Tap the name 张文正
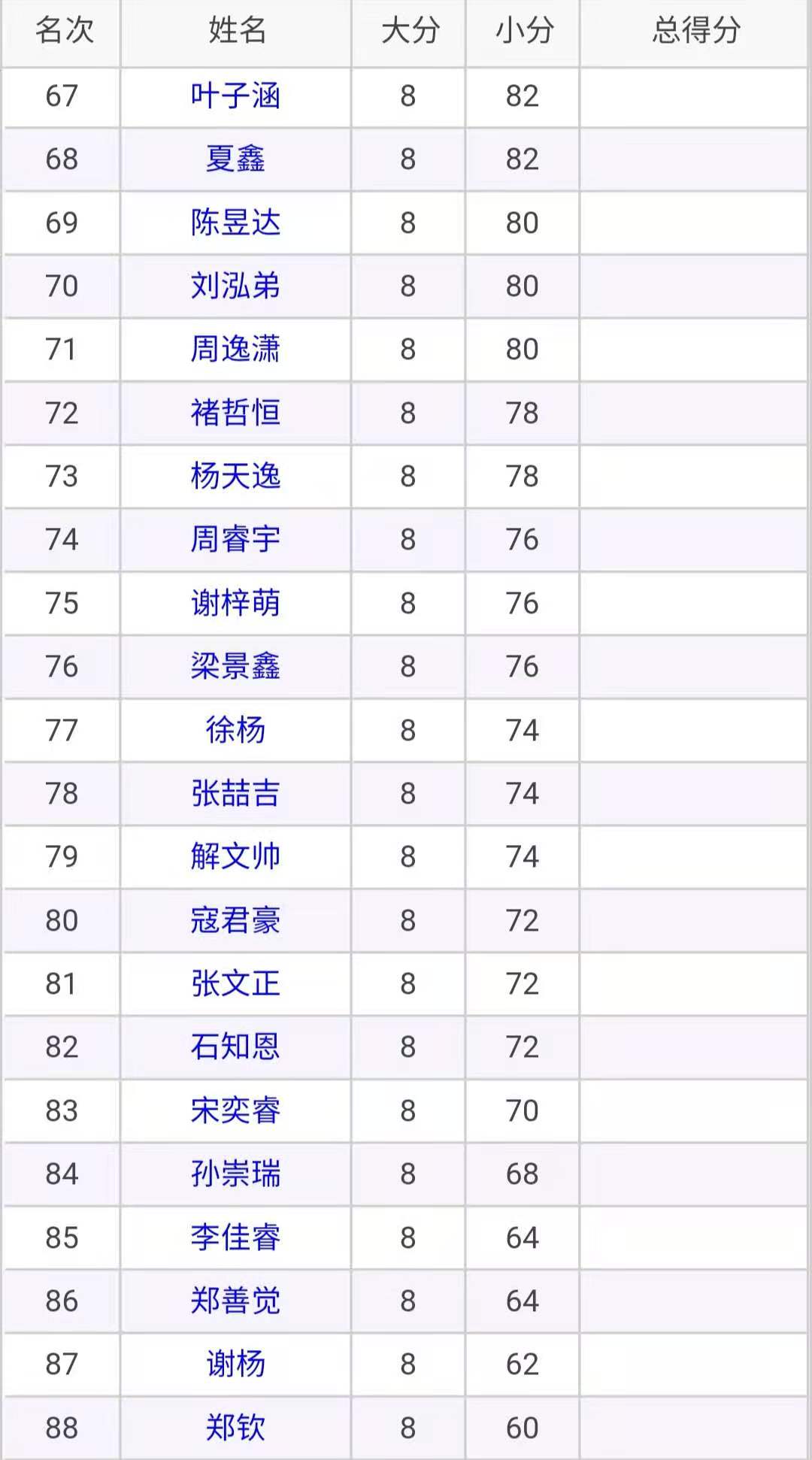The image size is (812, 1460). [235, 983]
